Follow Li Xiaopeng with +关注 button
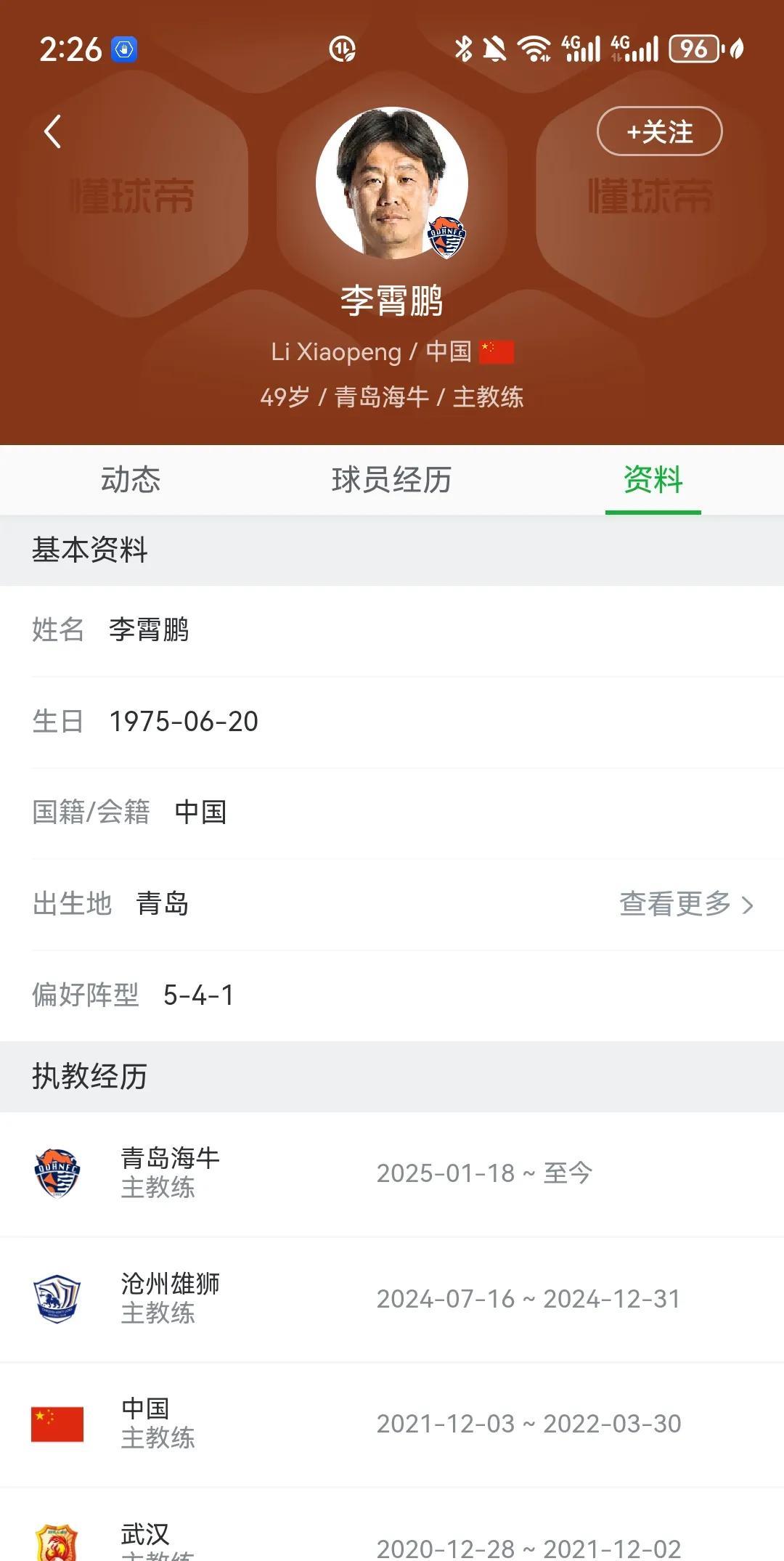 point(659,131)
